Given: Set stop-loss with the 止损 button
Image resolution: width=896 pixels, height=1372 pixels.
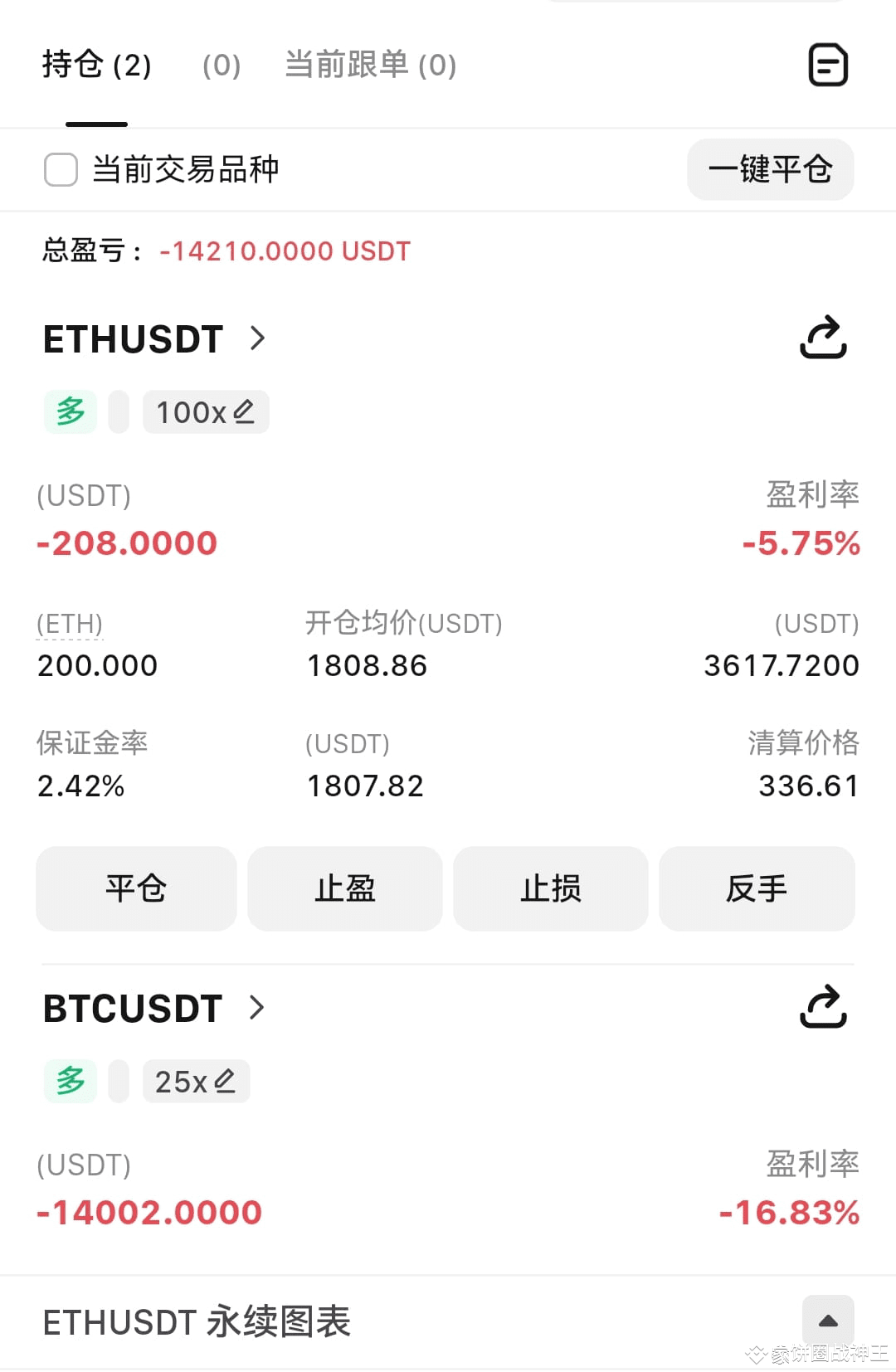Looking at the screenshot, I should 550,888.
